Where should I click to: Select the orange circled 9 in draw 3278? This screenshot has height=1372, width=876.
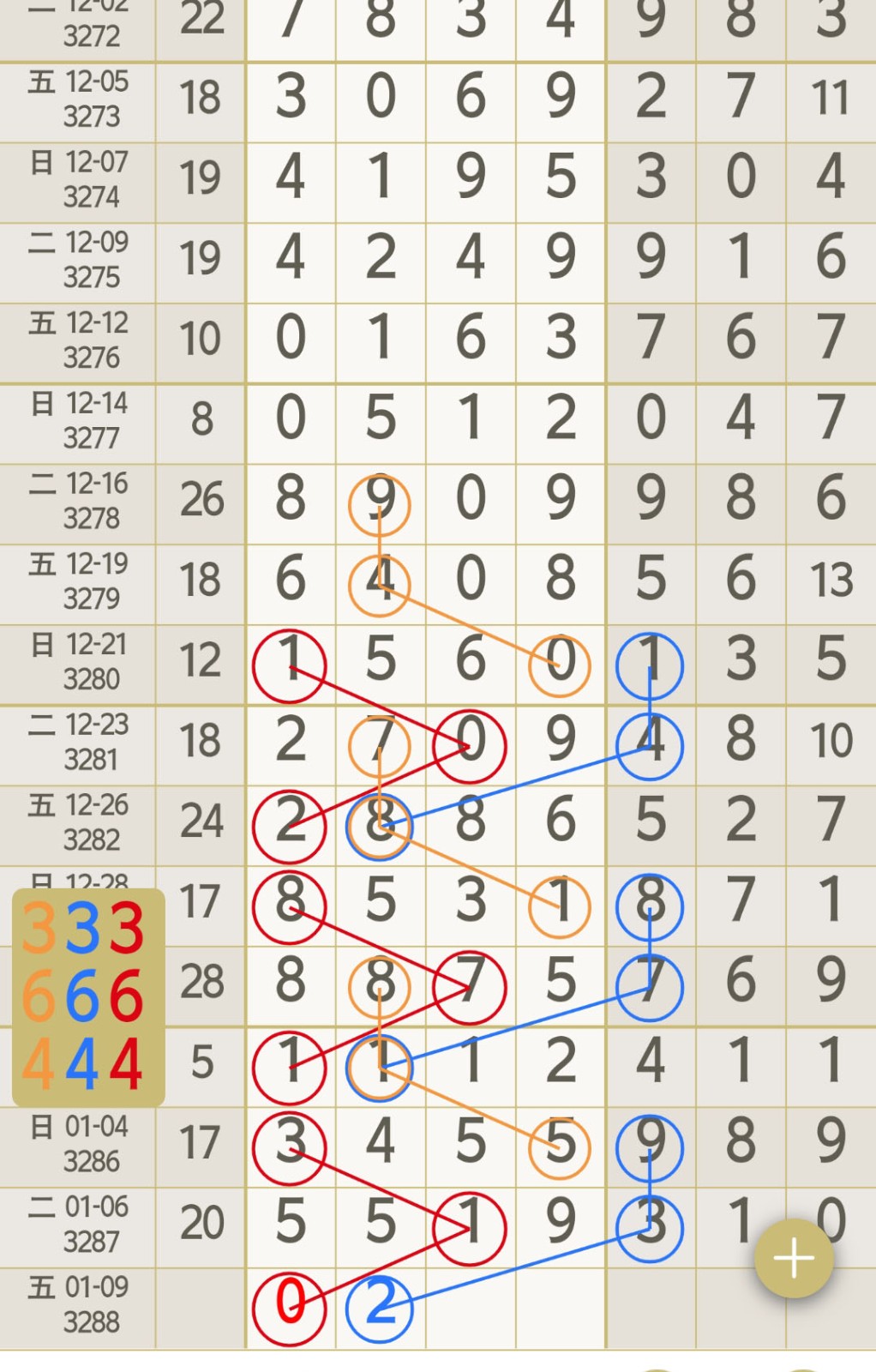[380, 502]
